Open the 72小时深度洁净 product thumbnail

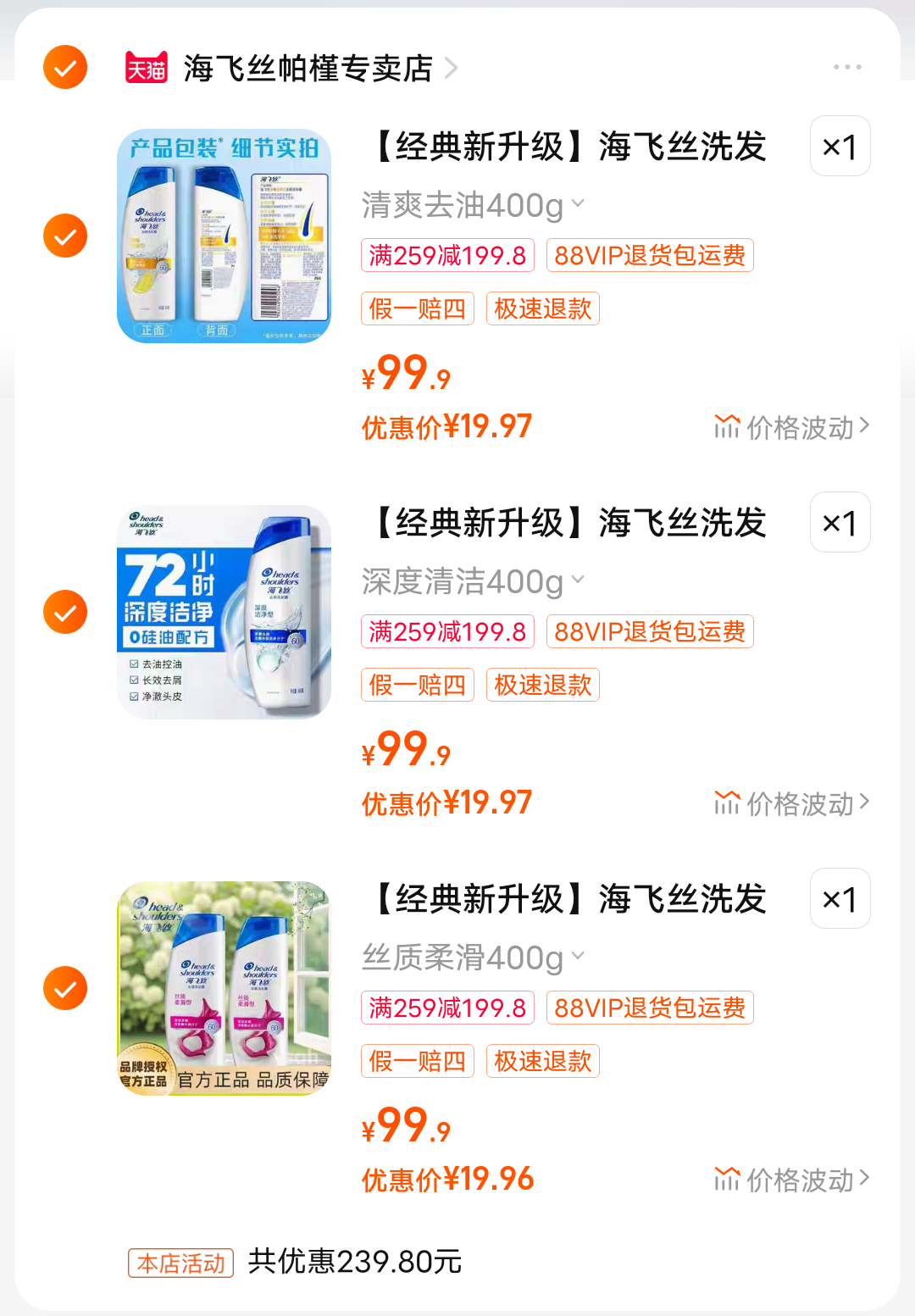point(223,613)
